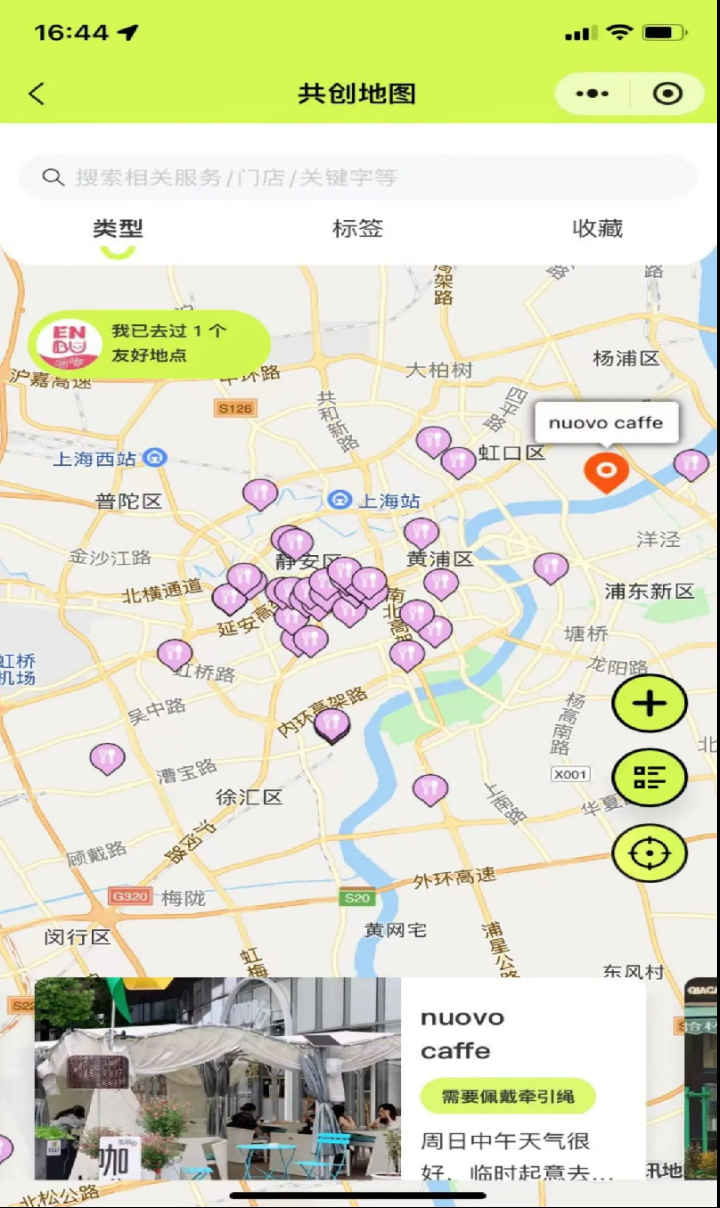This screenshot has width=720, height=1208.
Task: Recenter the map on my location
Action: 650,854
